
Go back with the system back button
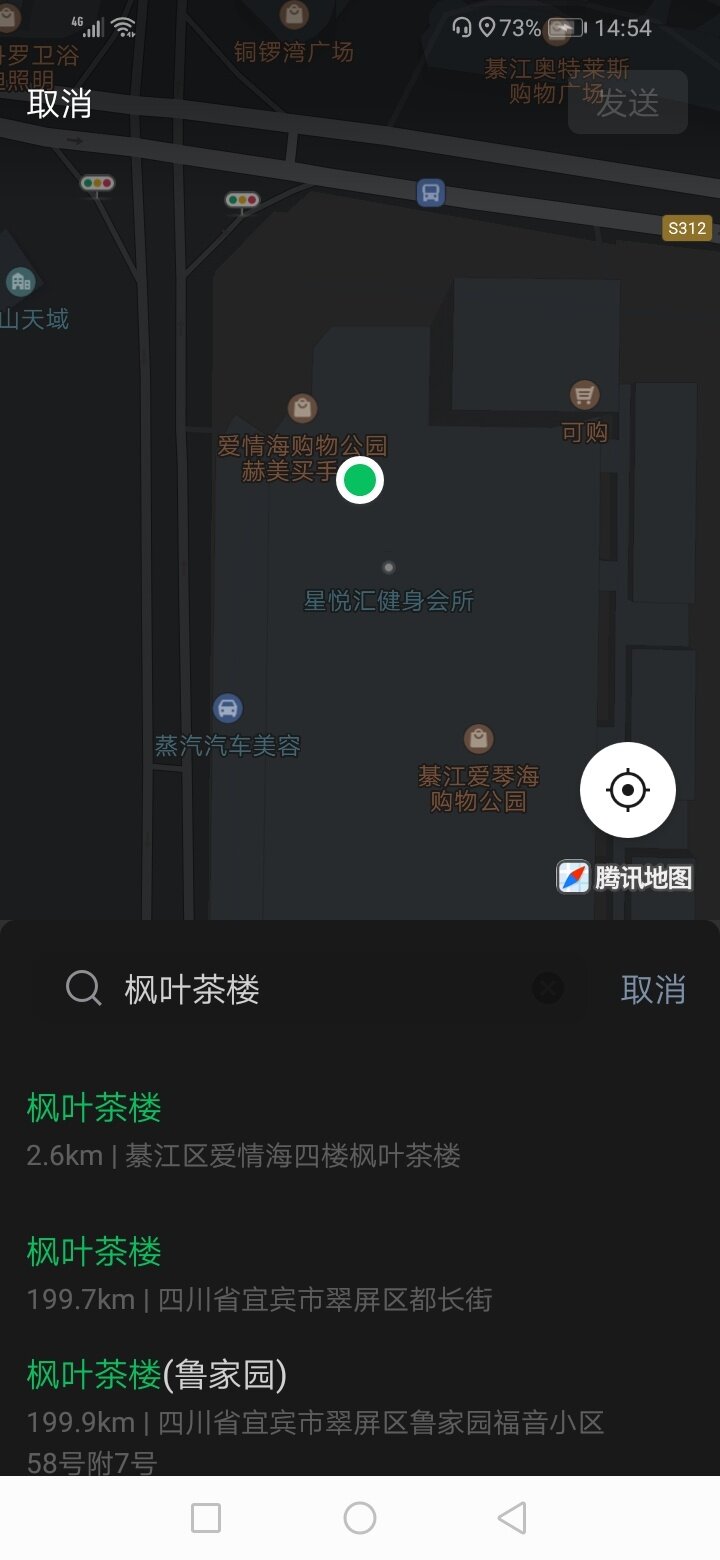coord(512,1518)
